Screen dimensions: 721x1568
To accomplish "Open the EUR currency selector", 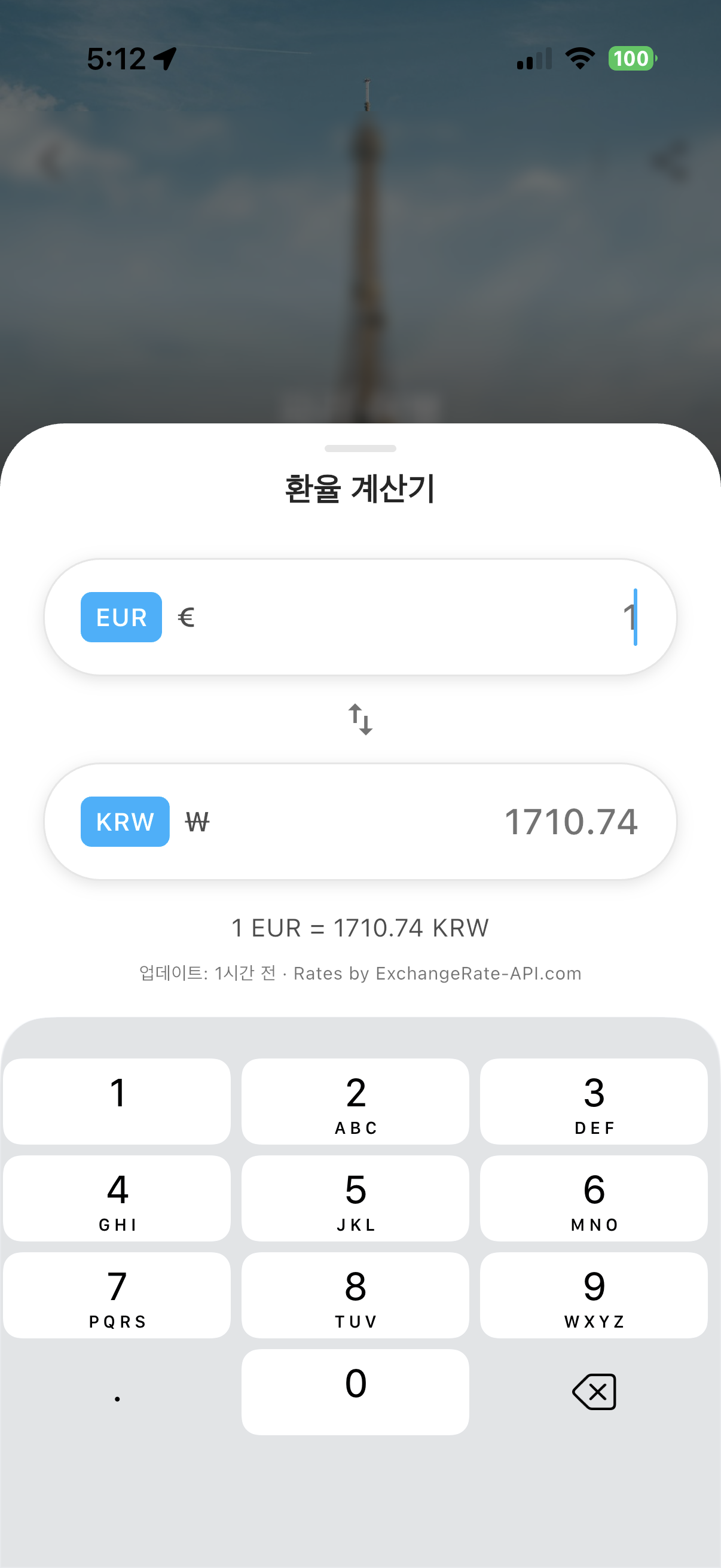I will point(121,617).
